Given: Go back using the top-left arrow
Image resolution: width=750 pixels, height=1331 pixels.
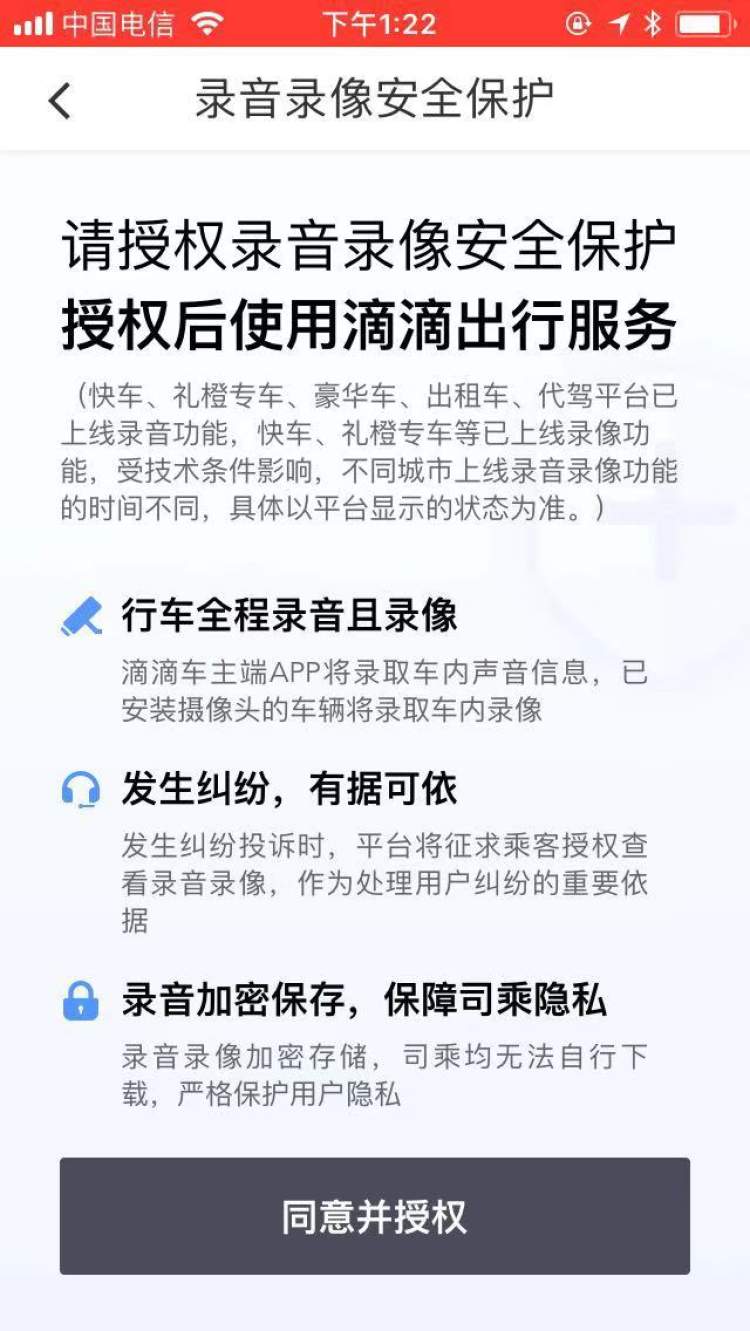Looking at the screenshot, I should 60,100.
